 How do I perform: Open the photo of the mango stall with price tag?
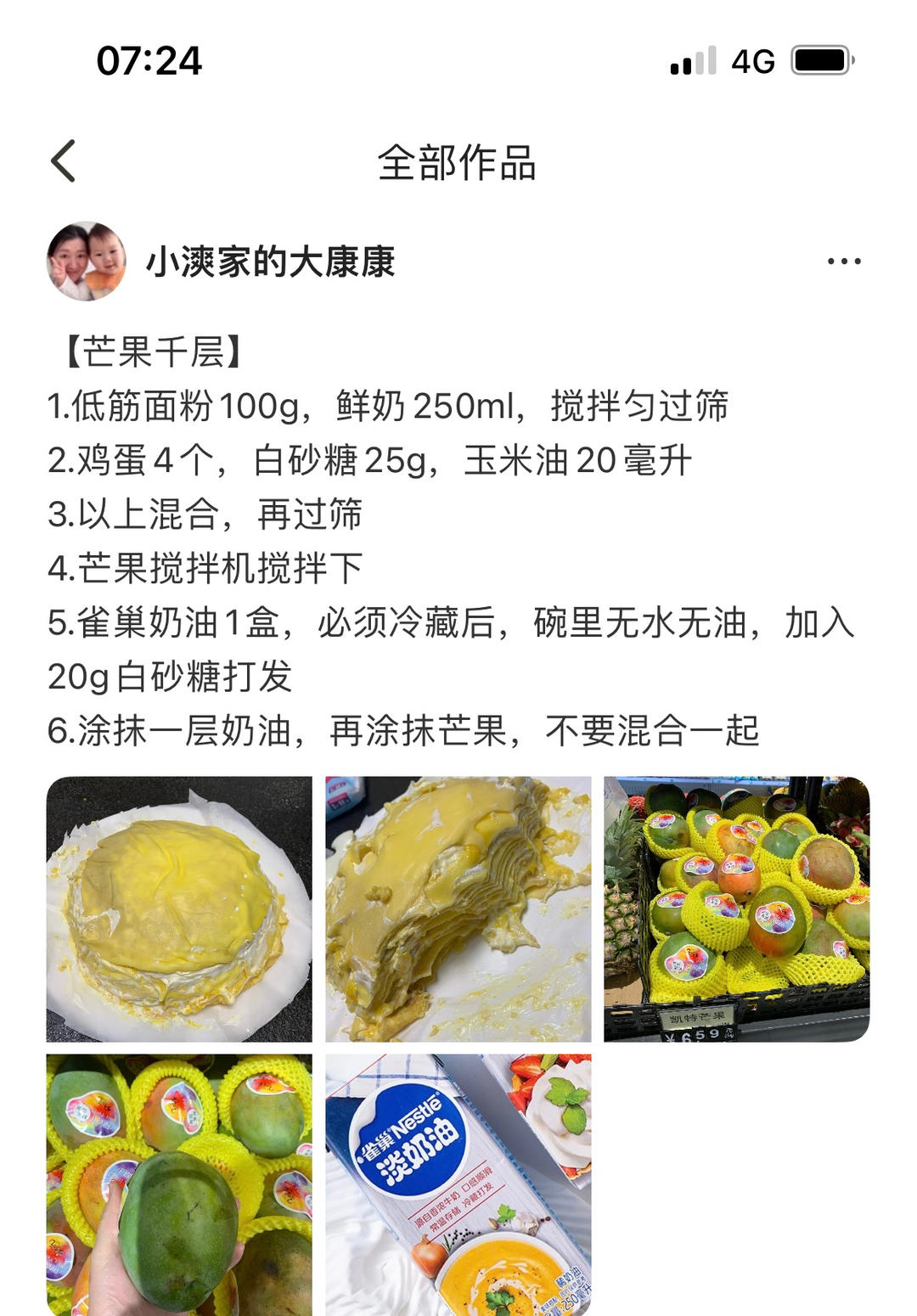(736, 908)
